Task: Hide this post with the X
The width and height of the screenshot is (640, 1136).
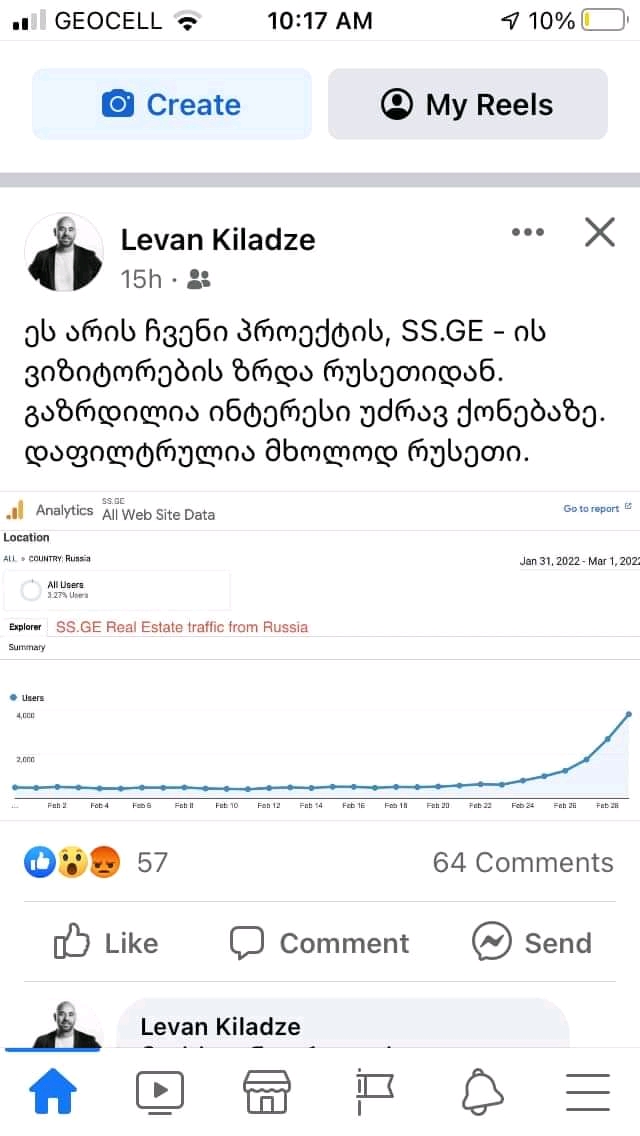Action: point(599,232)
